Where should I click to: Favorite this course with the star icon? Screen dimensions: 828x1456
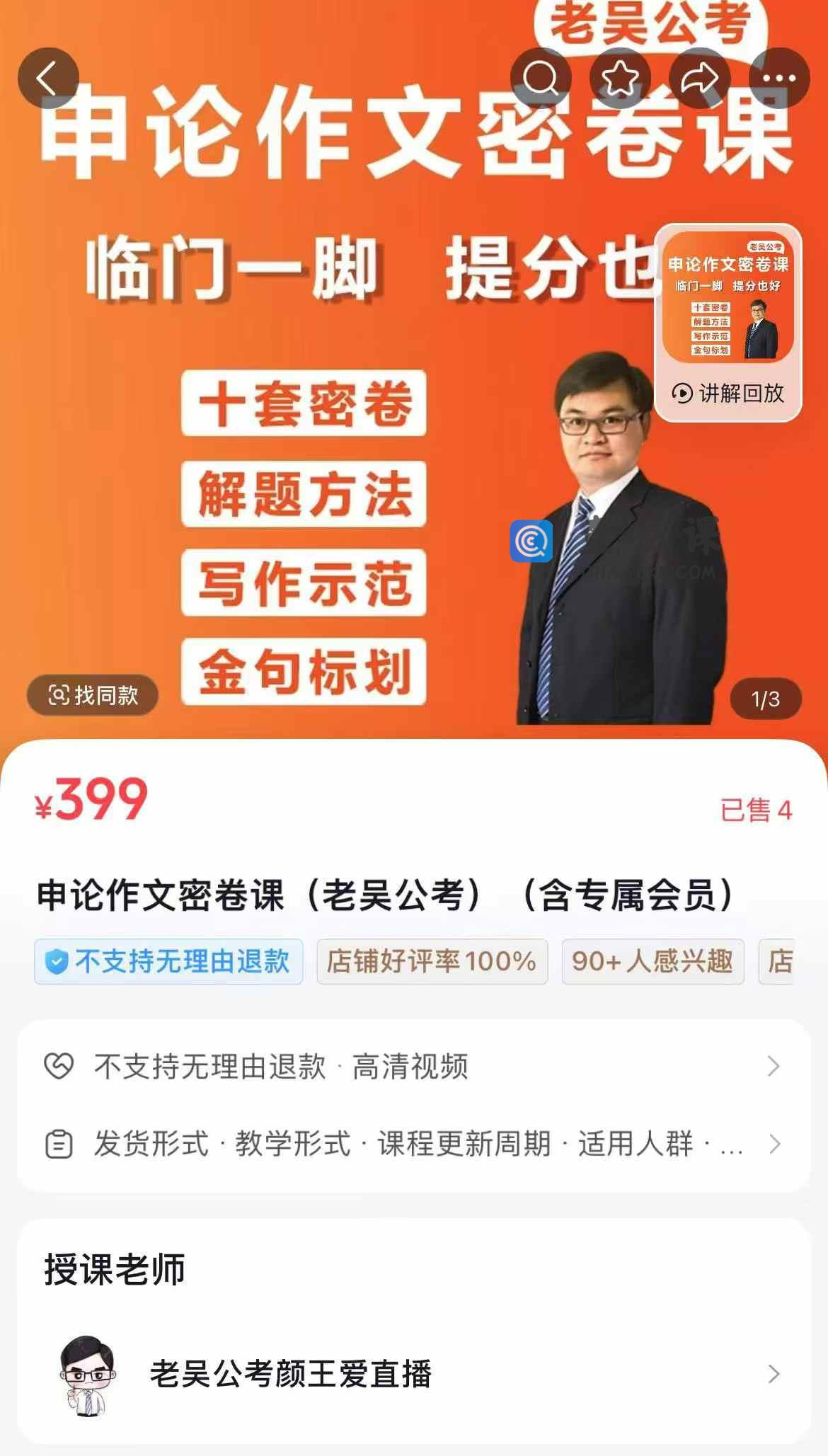coord(620,78)
